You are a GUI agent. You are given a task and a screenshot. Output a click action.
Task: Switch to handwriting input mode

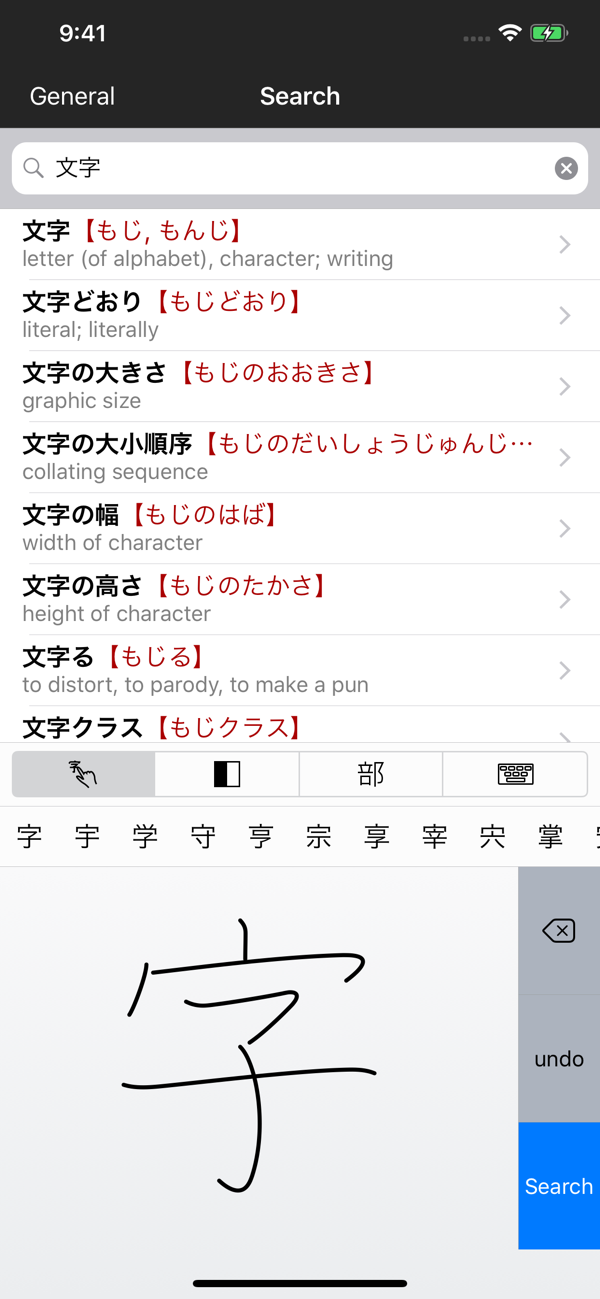point(84,774)
